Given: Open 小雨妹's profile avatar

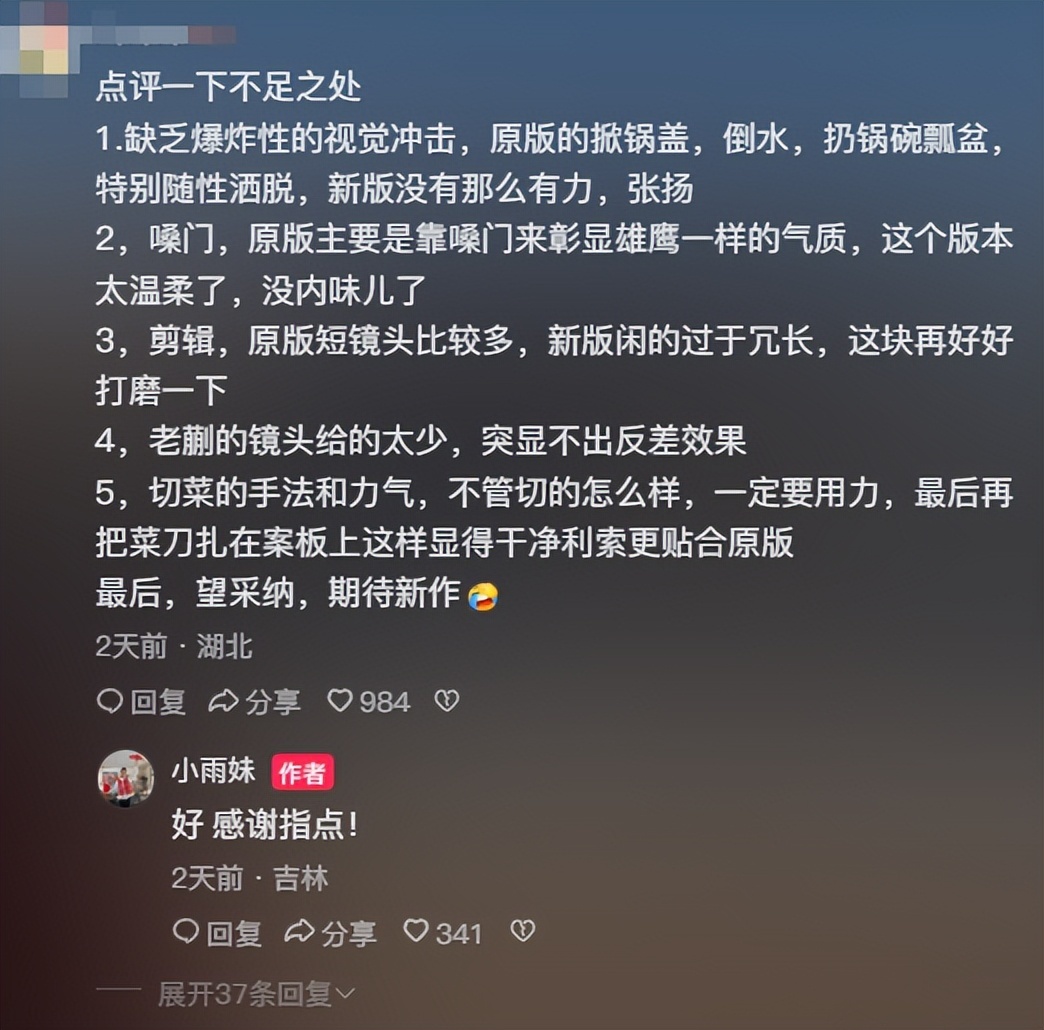Looking at the screenshot, I should (x=126, y=778).
